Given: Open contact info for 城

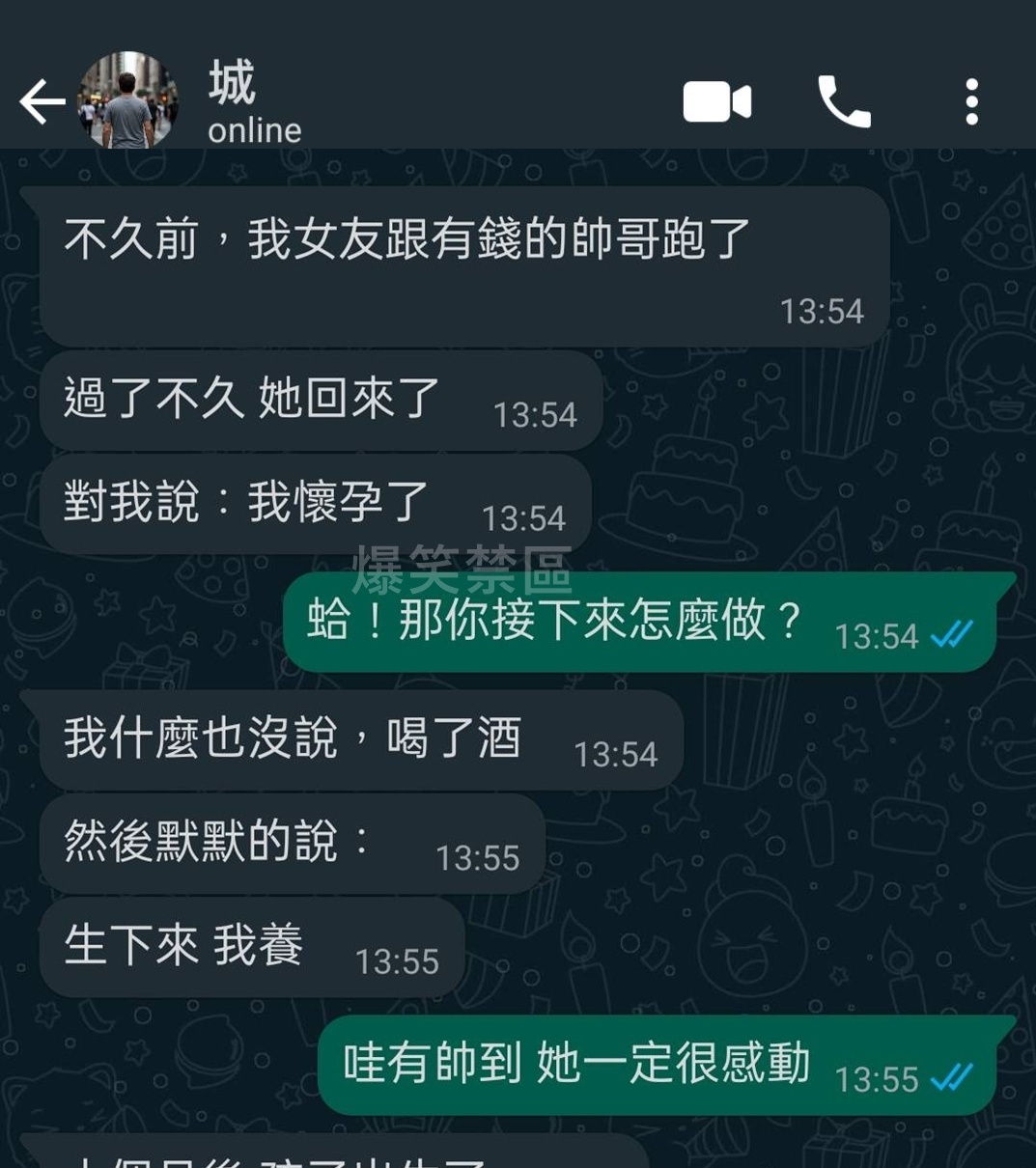Looking at the screenshot, I should pos(255,101).
